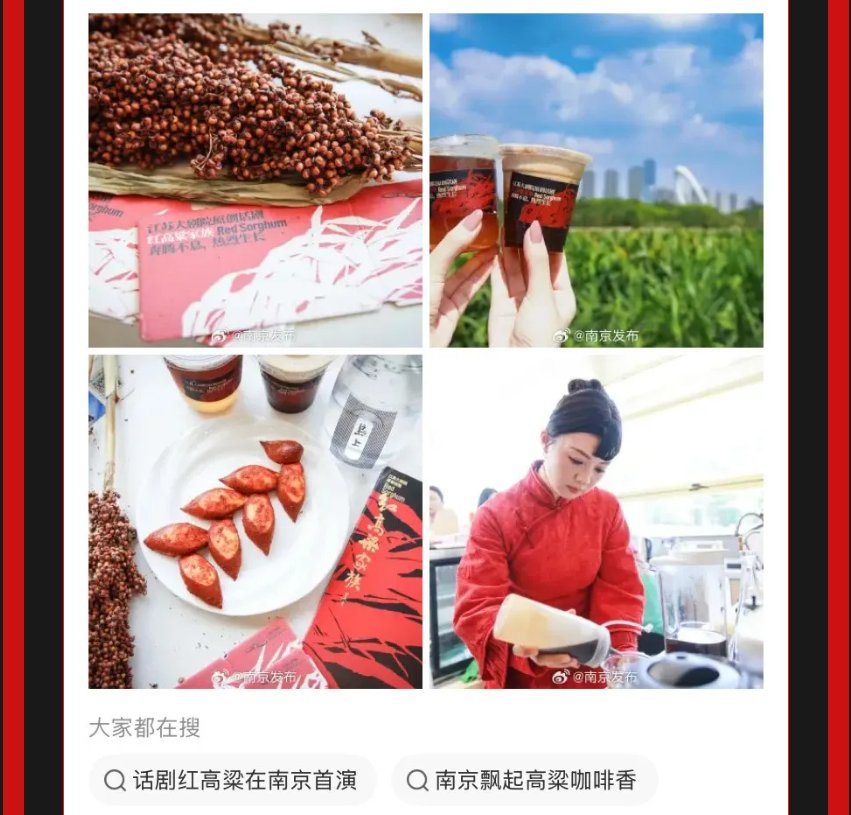View the photo of two coffee cups
The height and width of the screenshot is (815, 851).
pos(596,180)
